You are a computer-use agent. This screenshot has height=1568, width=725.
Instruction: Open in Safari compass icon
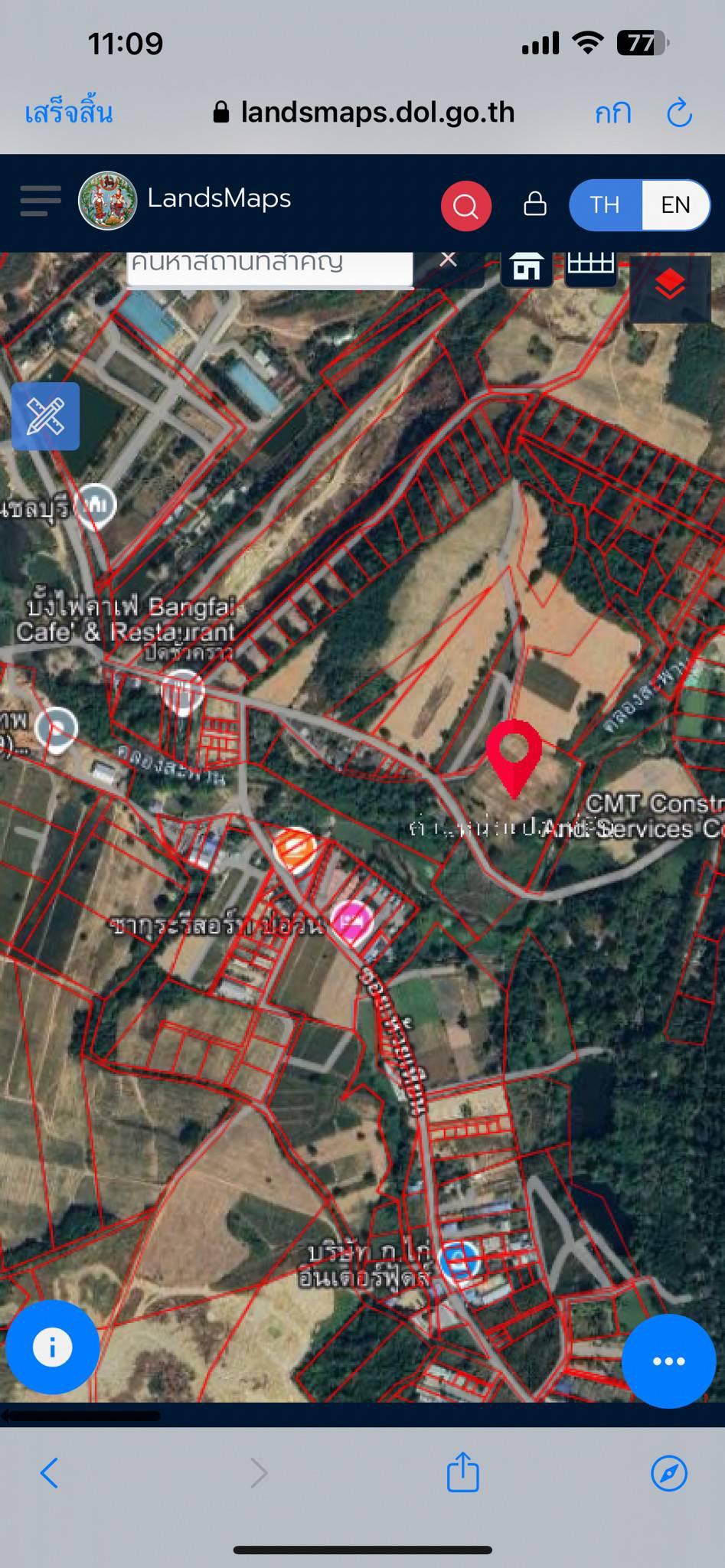(x=669, y=1473)
